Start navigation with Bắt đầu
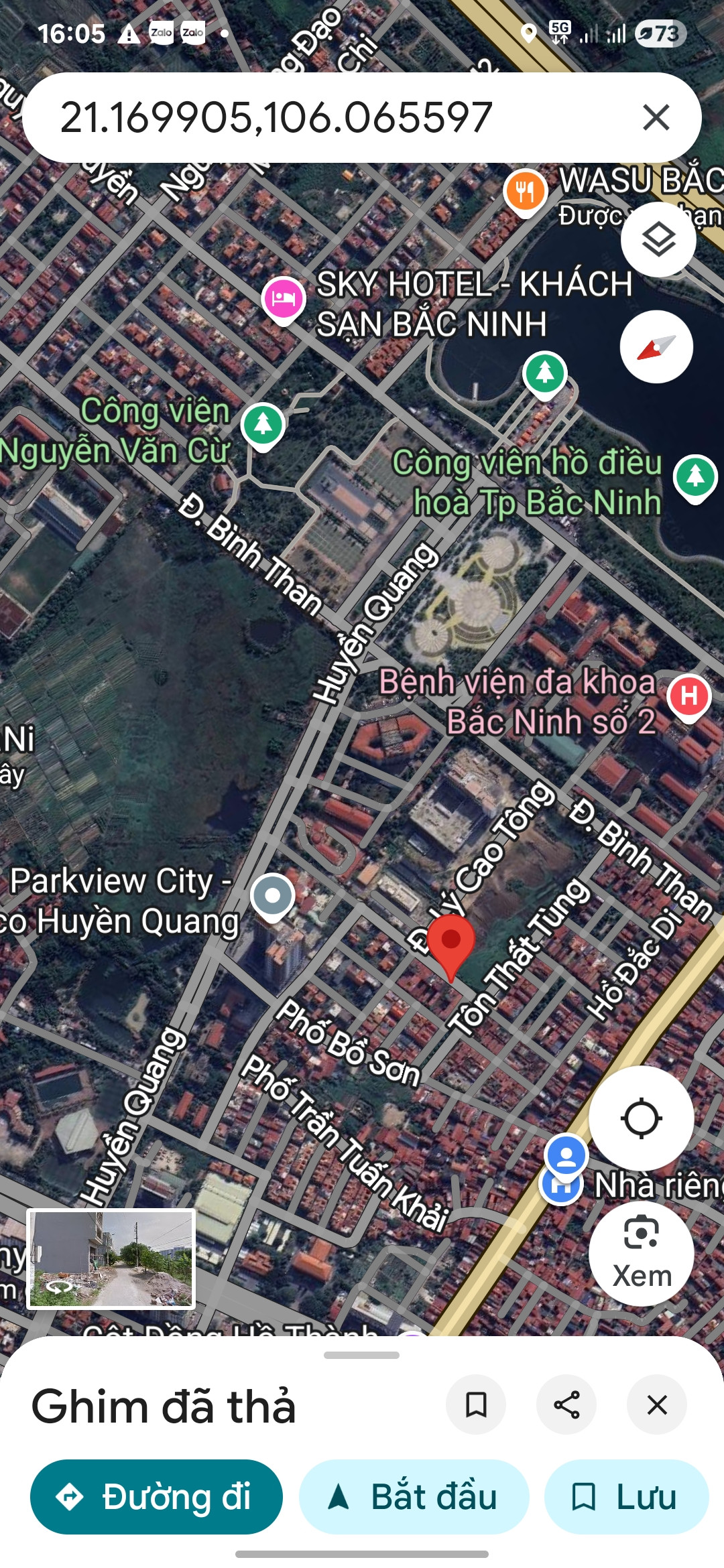 [414, 1497]
